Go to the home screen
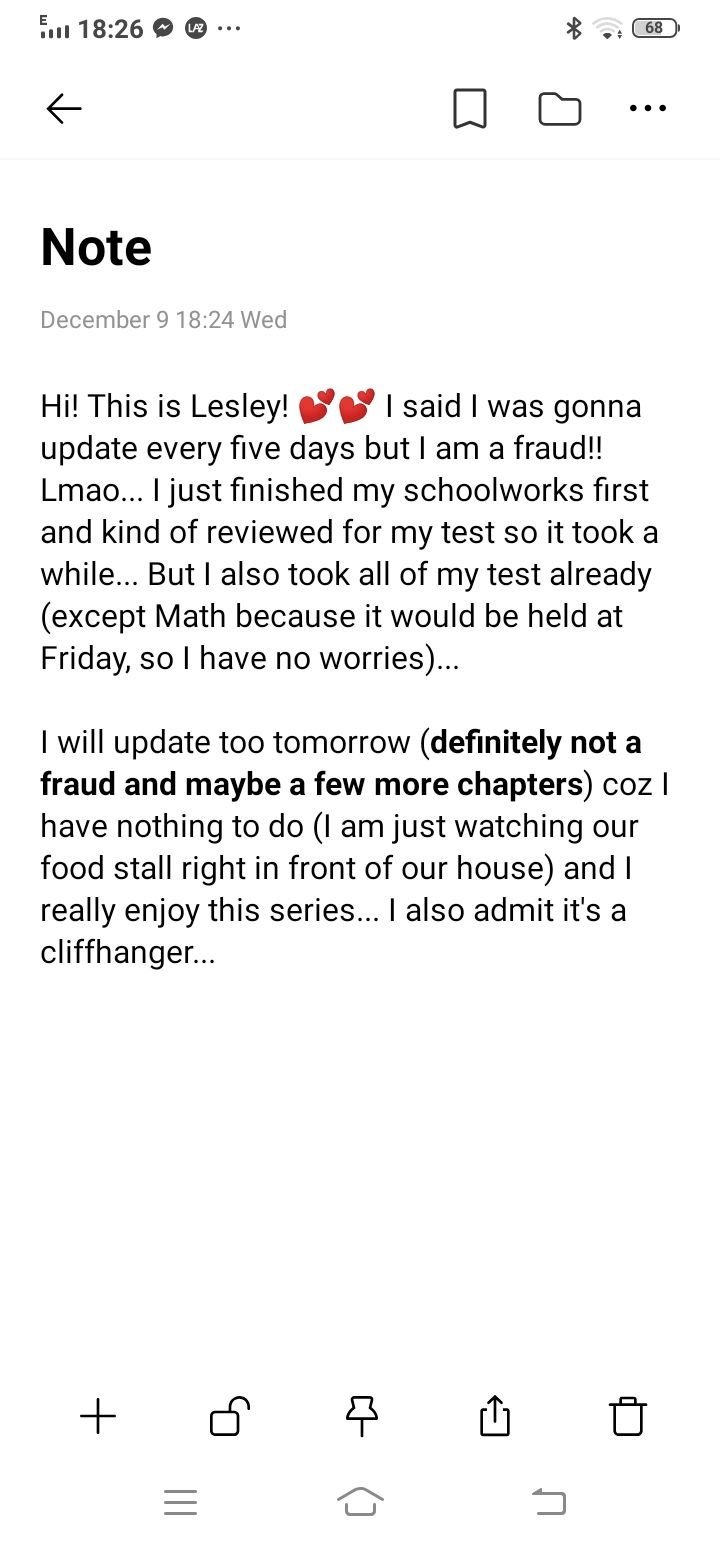 point(360,1502)
